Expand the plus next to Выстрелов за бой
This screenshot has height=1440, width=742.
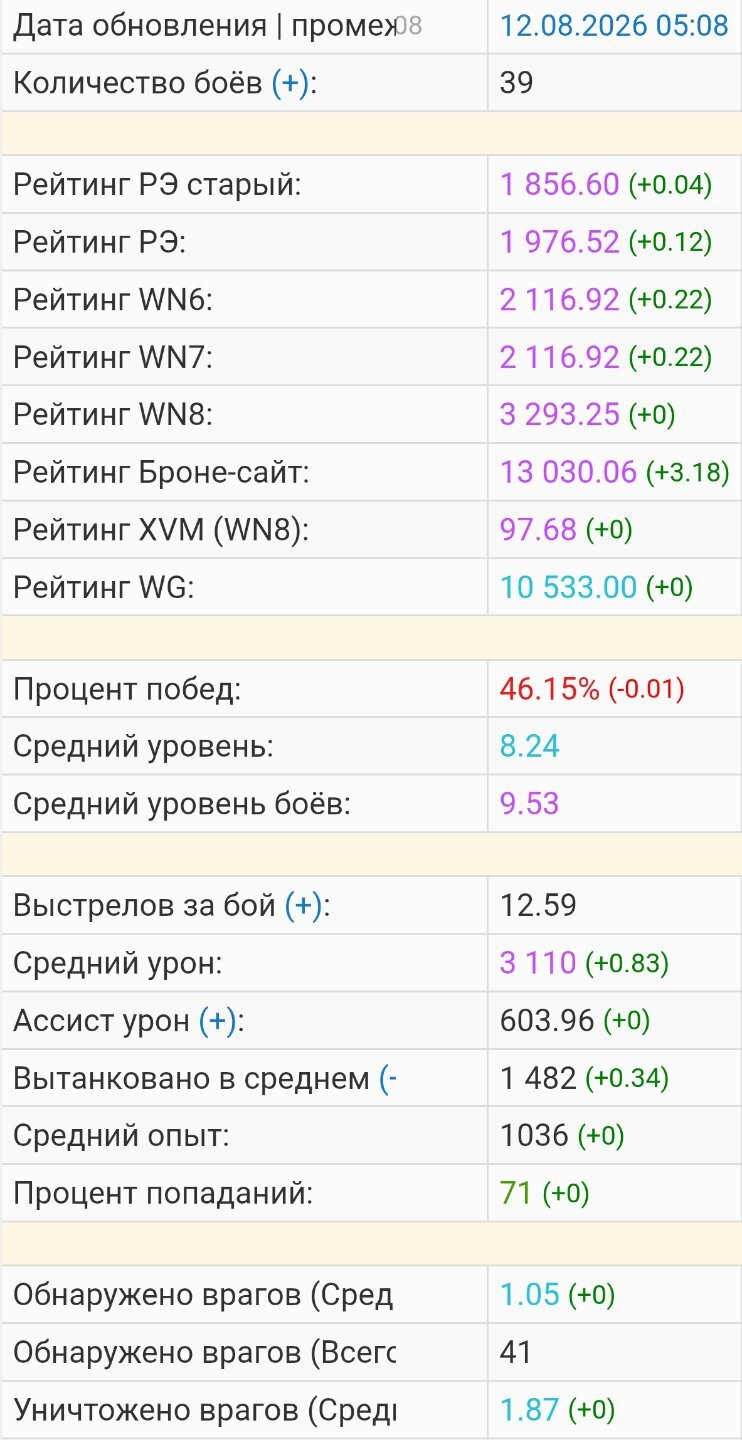pyautogui.click(x=303, y=906)
